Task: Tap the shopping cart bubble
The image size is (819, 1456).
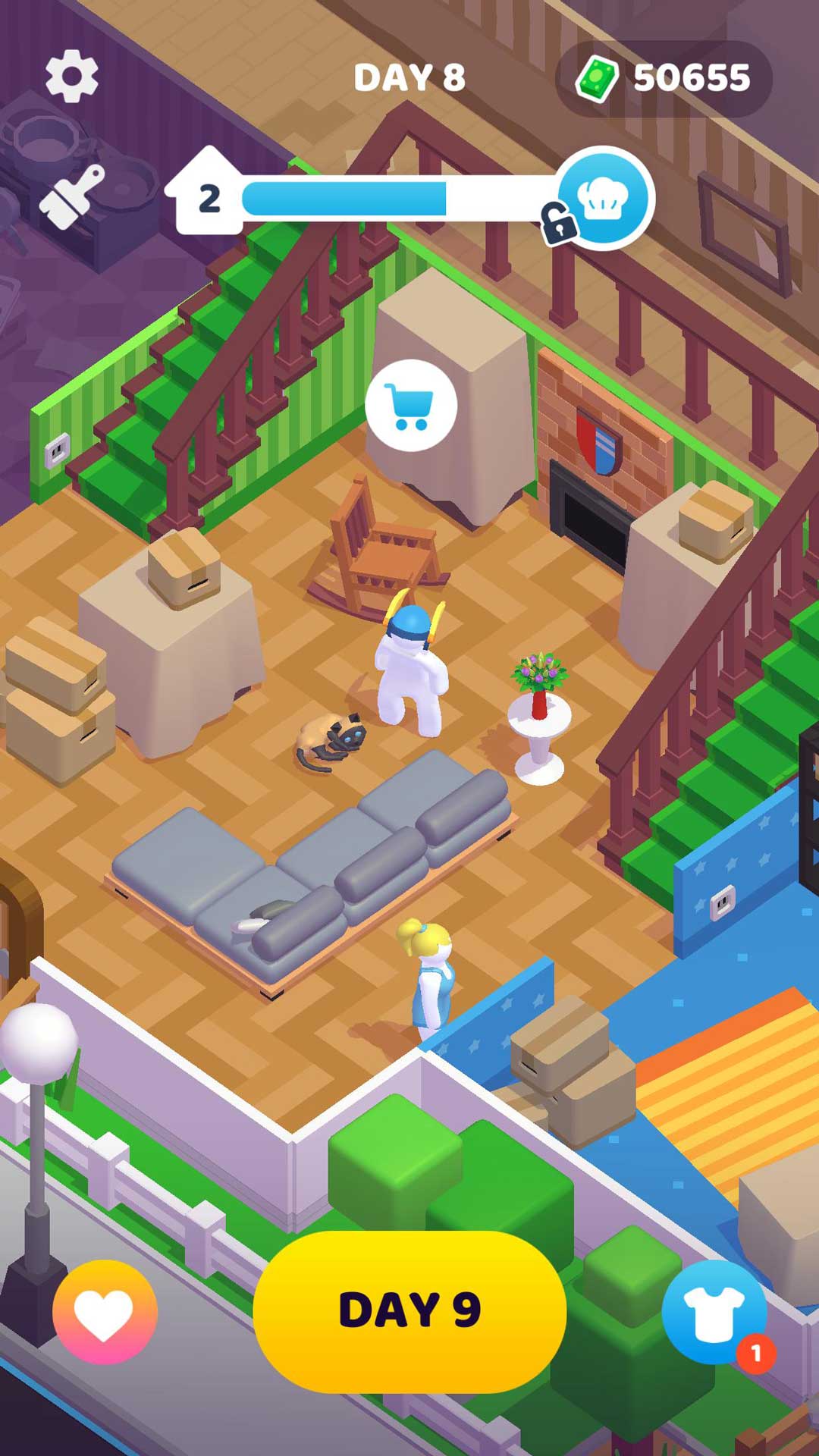Action: click(410, 406)
